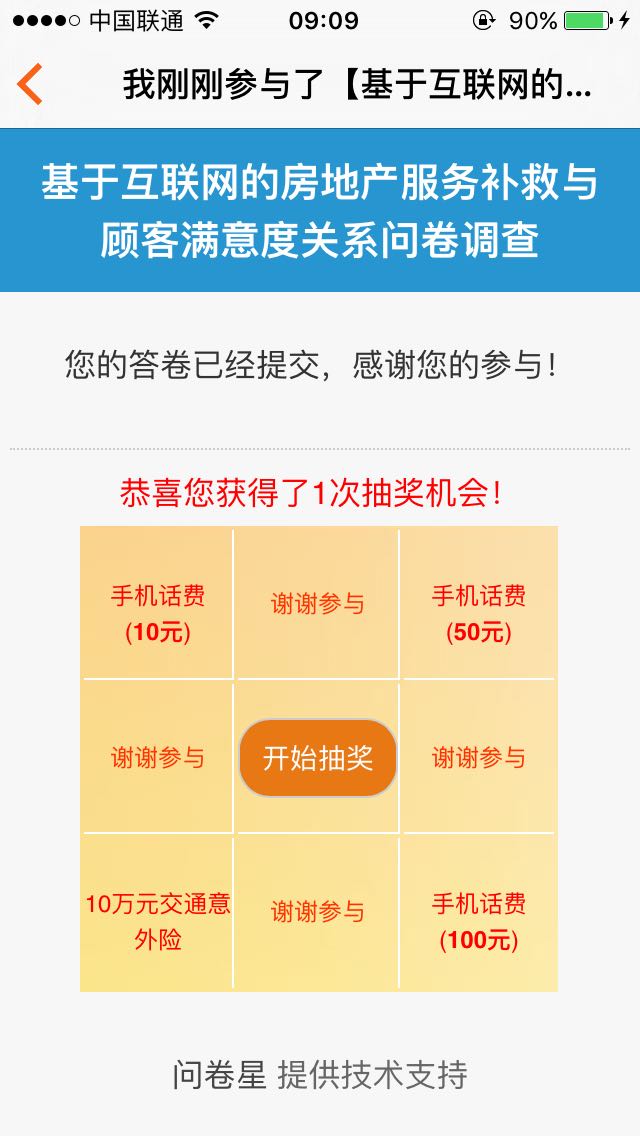
Task: Start the lottery with 开始抽奖
Action: (318, 758)
